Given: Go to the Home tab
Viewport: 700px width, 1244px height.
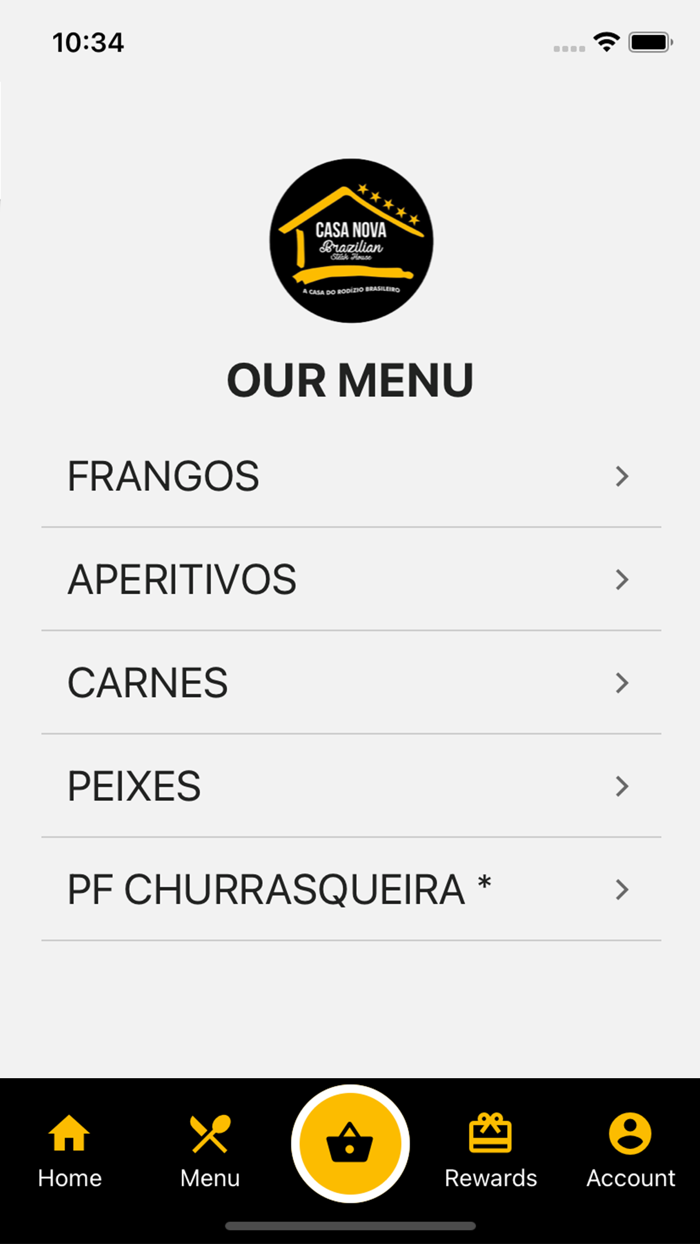Looking at the screenshot, I should (x=70, y=1151).
